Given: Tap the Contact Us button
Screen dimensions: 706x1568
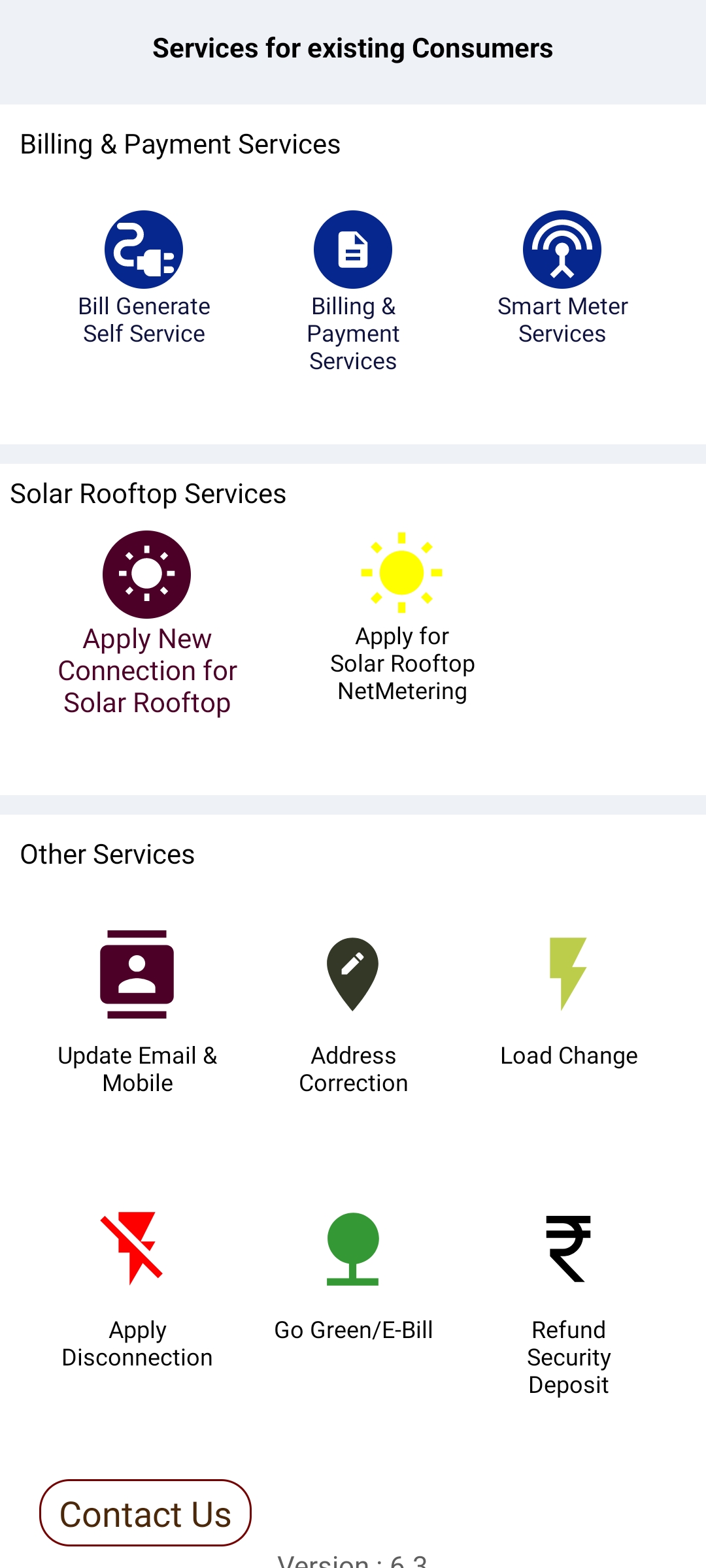Looking at the screenshot, I should tap(145, 1514).
